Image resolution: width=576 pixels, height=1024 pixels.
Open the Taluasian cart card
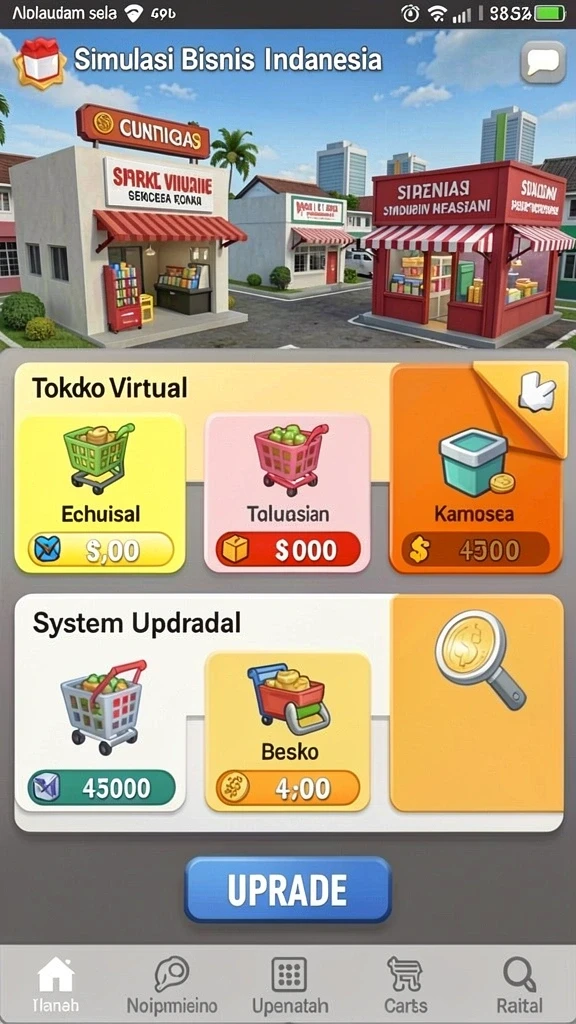[288, 494]
